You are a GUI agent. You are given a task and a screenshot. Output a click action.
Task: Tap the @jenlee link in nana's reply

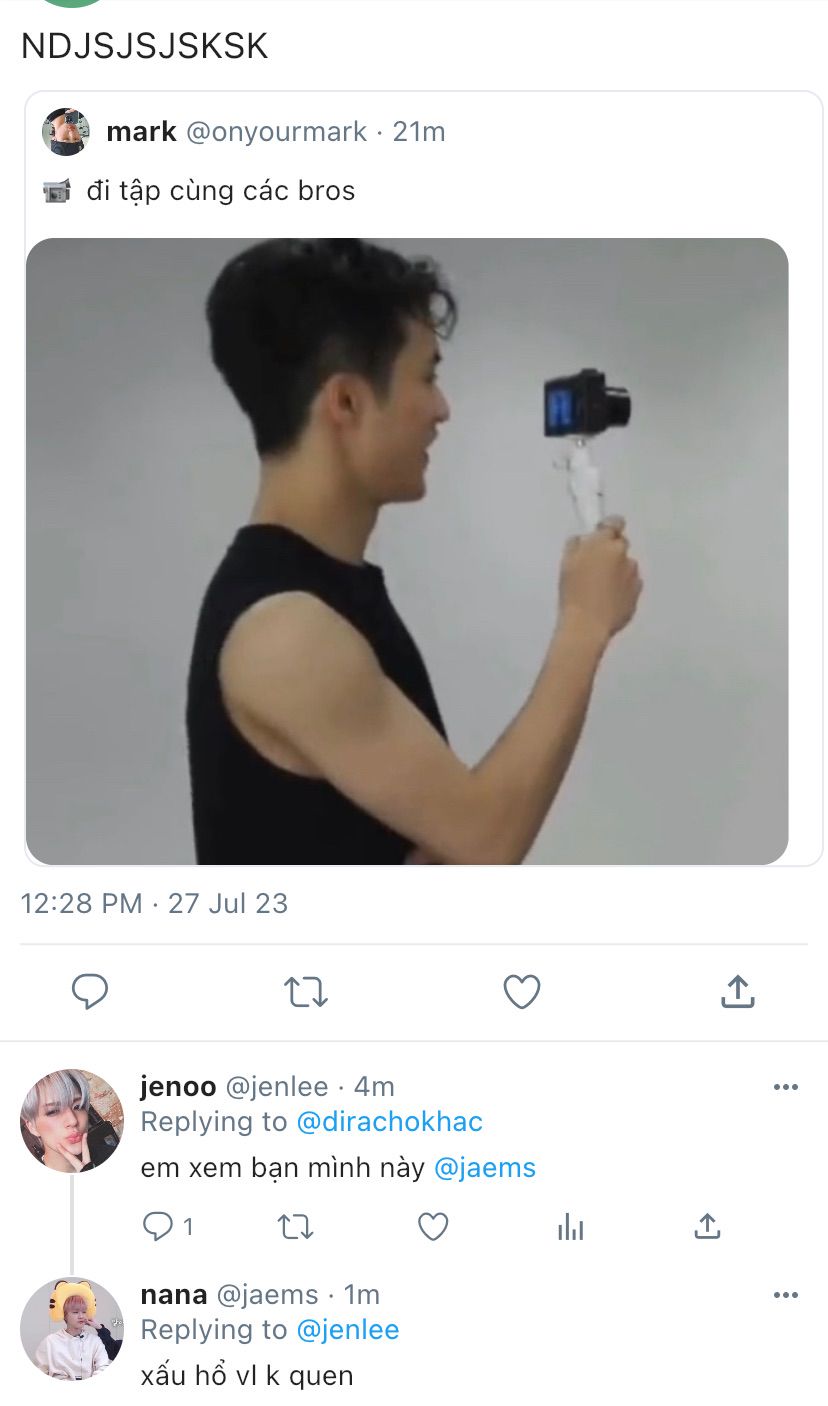348,1330
